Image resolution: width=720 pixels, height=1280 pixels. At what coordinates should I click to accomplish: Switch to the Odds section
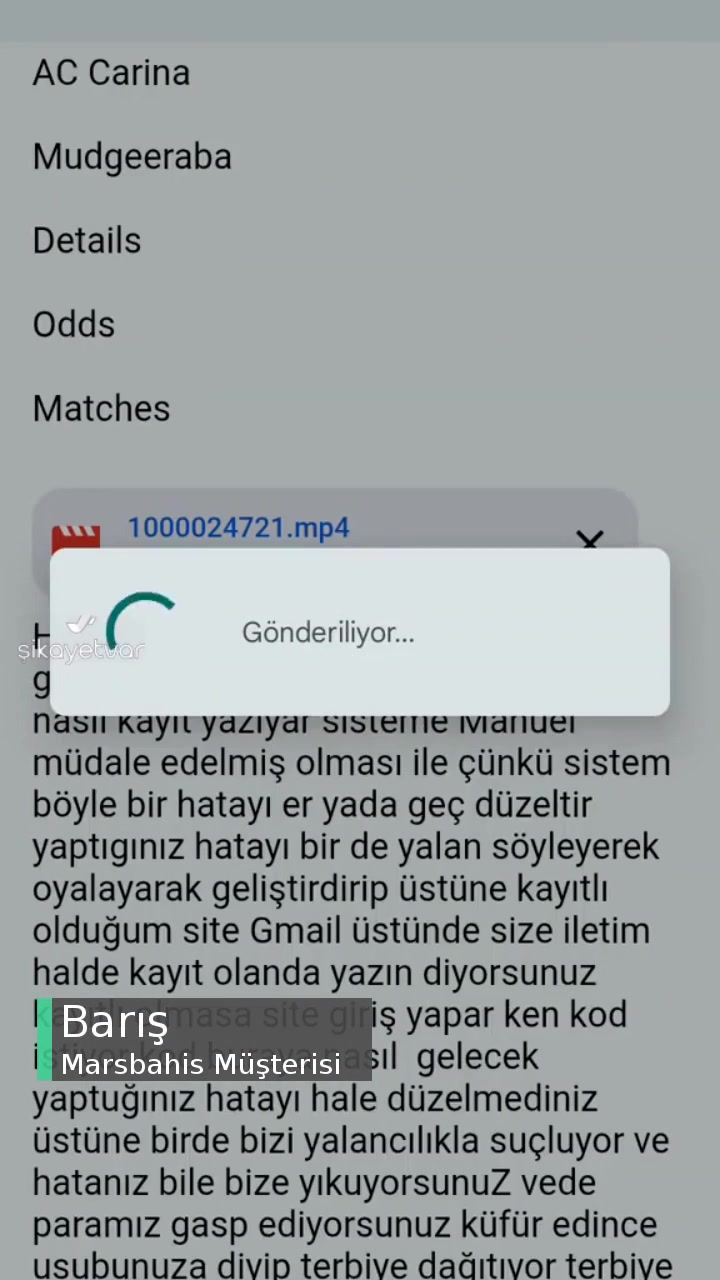tap(73, 323)
